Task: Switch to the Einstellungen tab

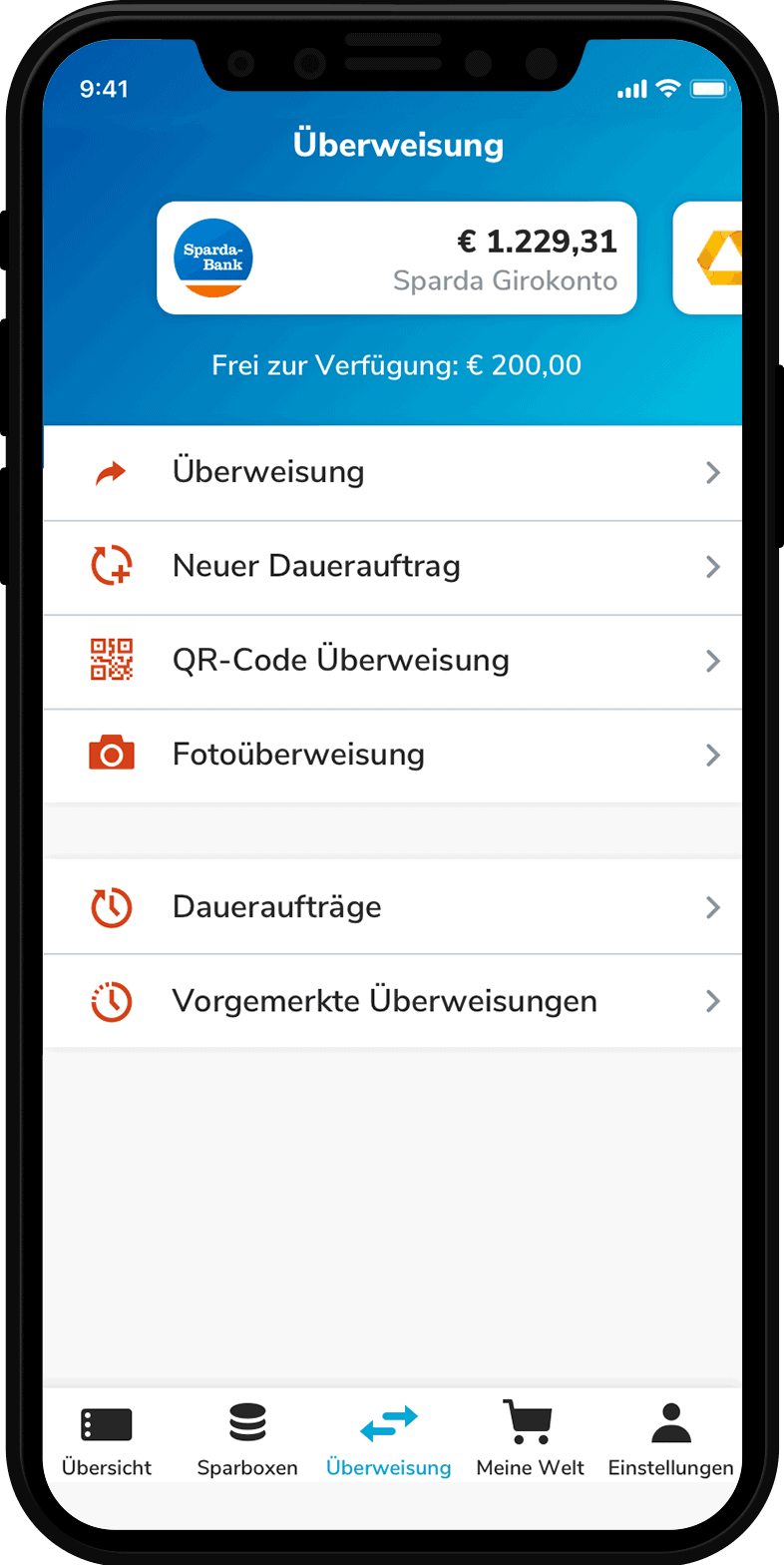Action: point(671,1438)
